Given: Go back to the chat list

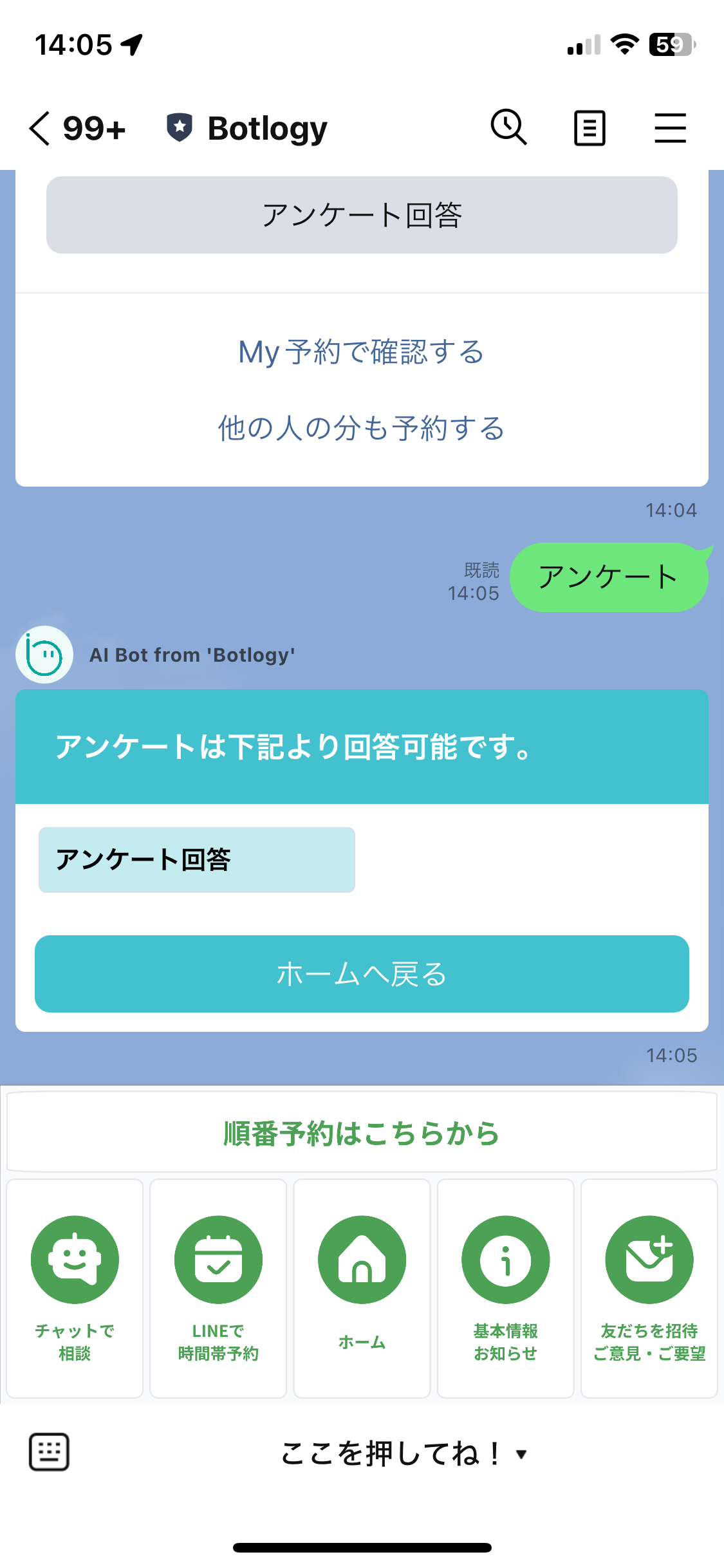Looking at the screenshot, I should point(40,128).
